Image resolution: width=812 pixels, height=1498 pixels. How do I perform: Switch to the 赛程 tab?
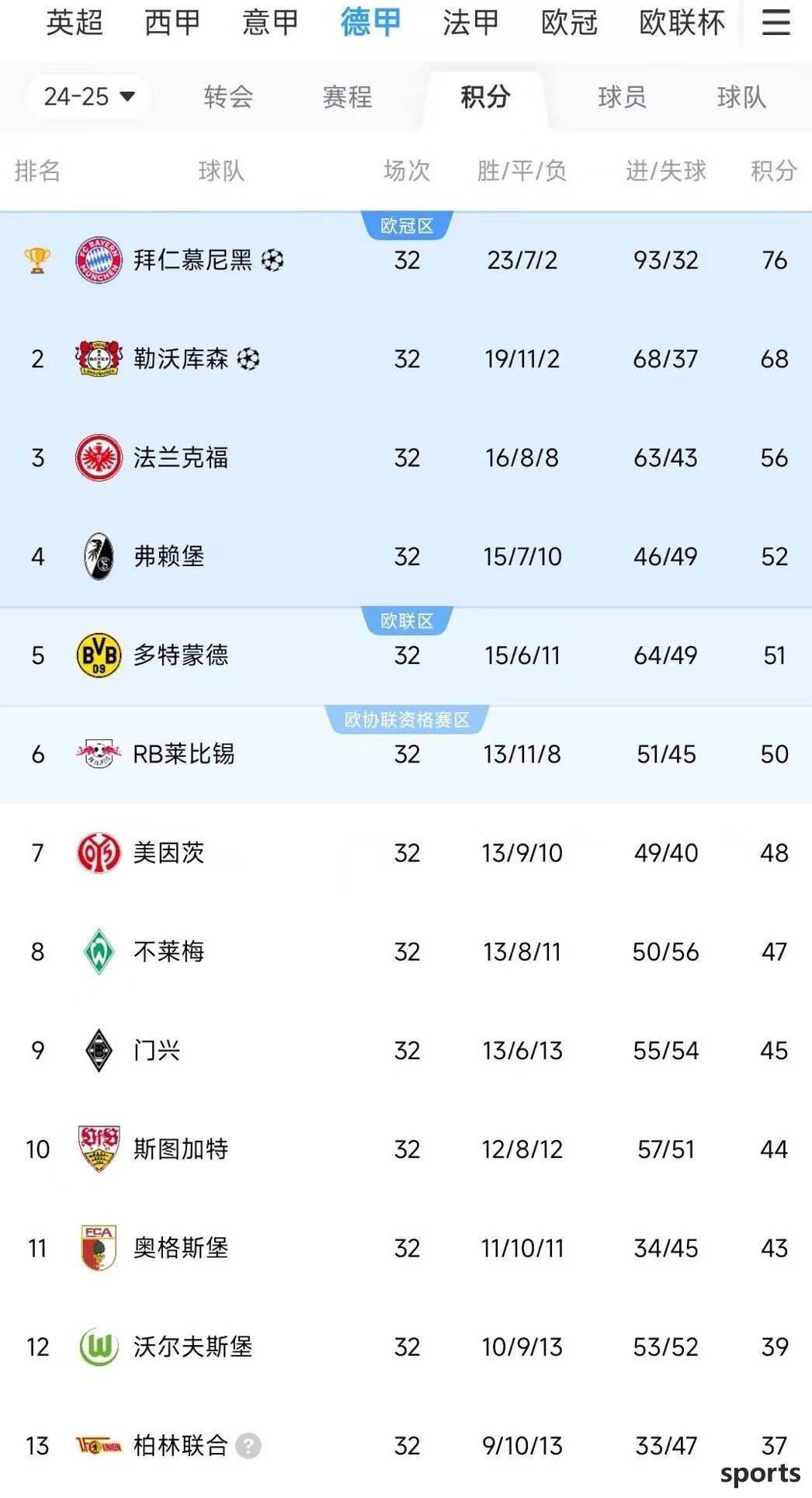347,97
